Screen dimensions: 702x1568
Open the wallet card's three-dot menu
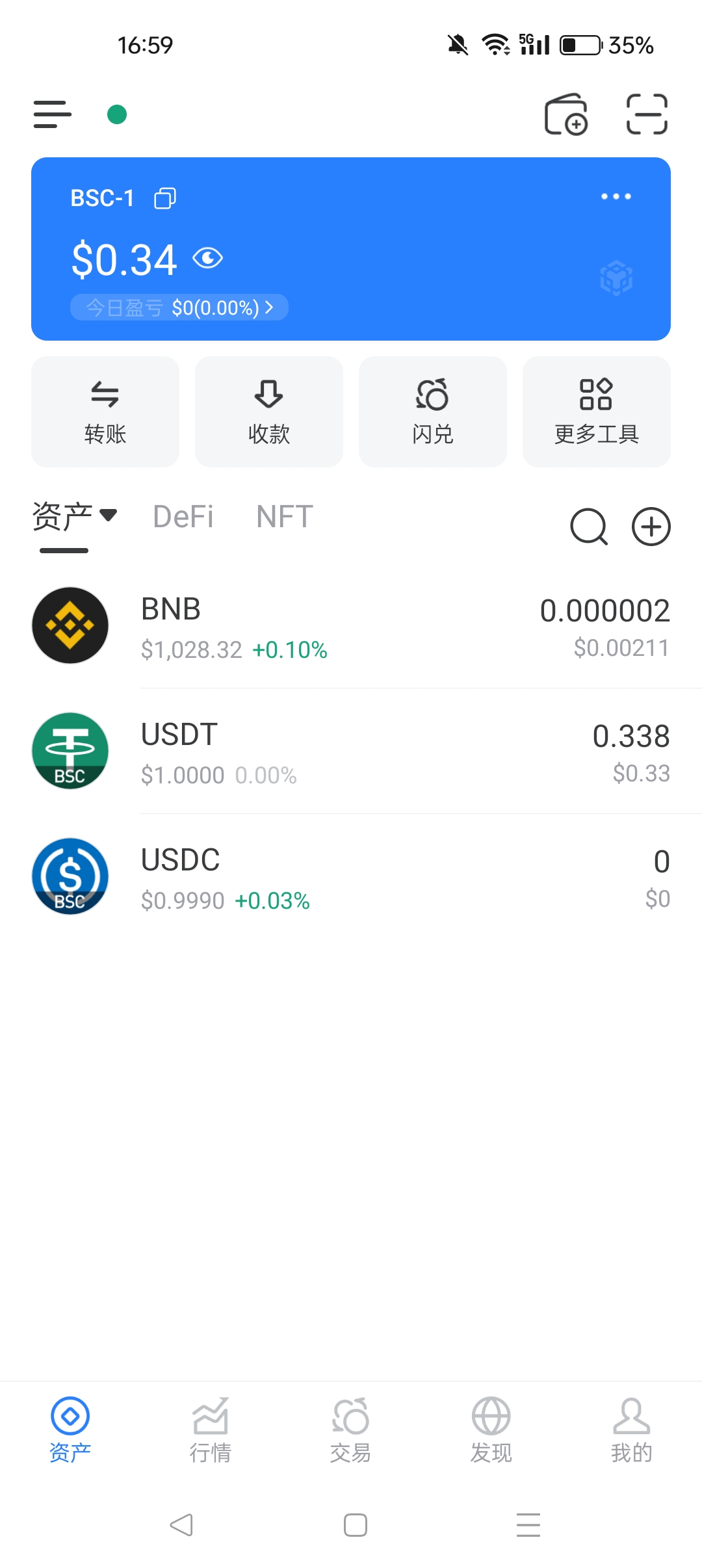616,196
